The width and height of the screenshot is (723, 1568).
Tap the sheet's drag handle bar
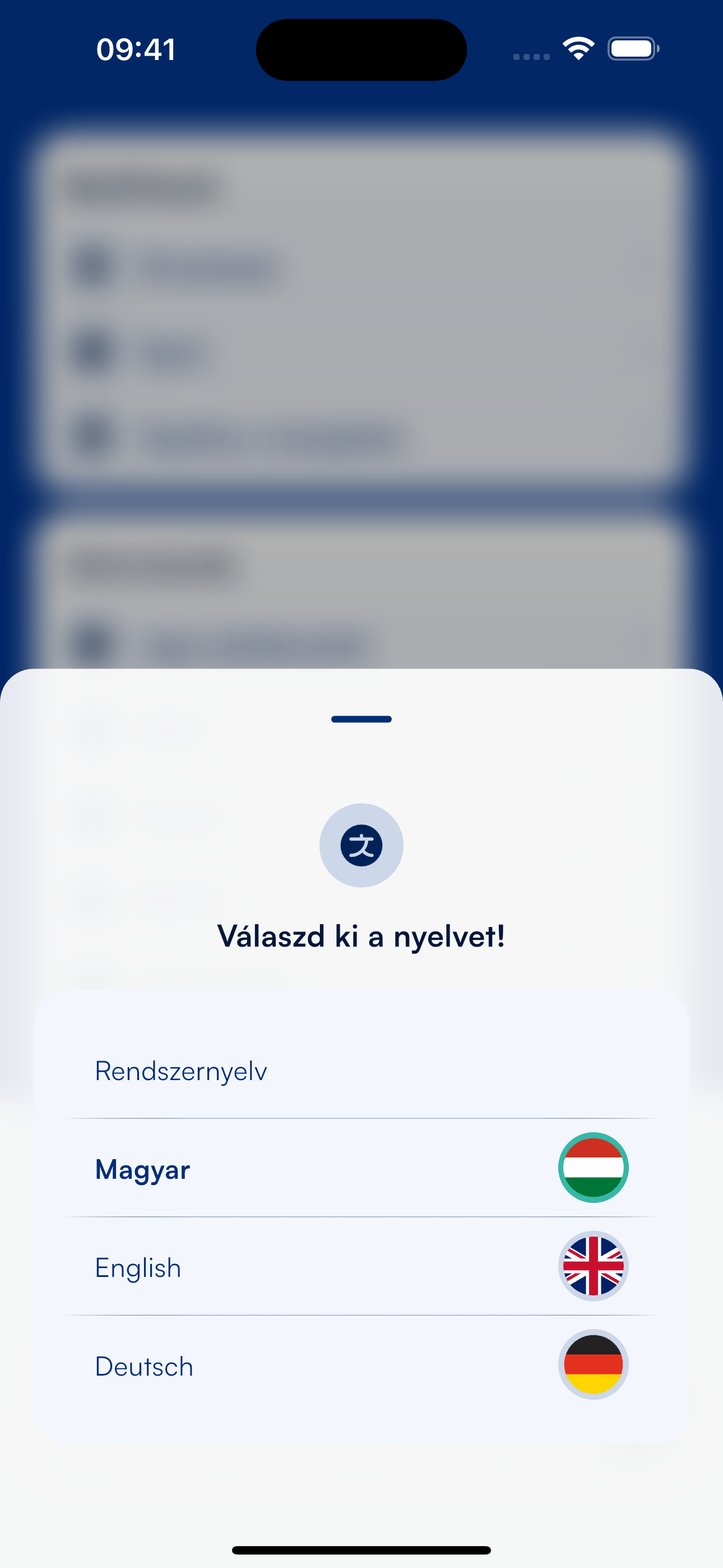pos(361,719)
